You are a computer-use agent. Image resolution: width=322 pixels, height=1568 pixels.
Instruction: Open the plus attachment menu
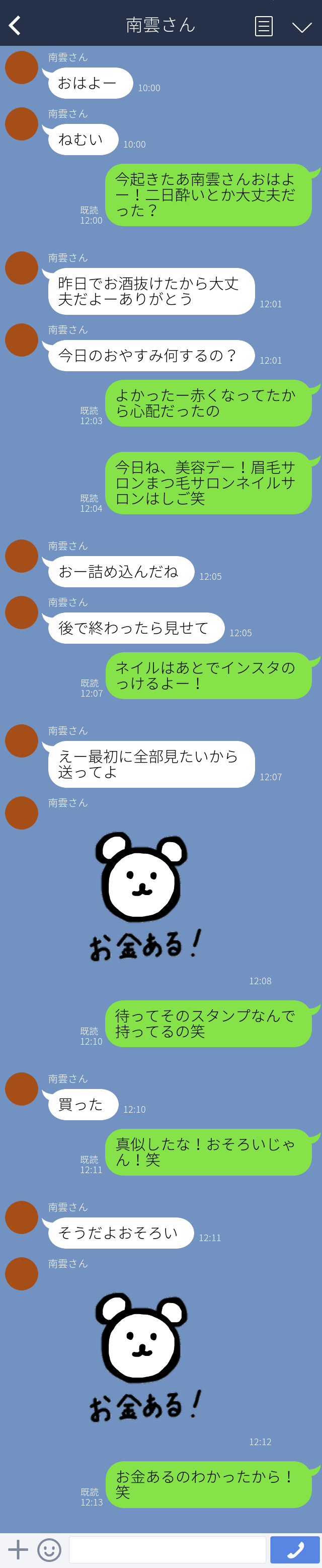pyautogui.click(x=18, y=1549)
